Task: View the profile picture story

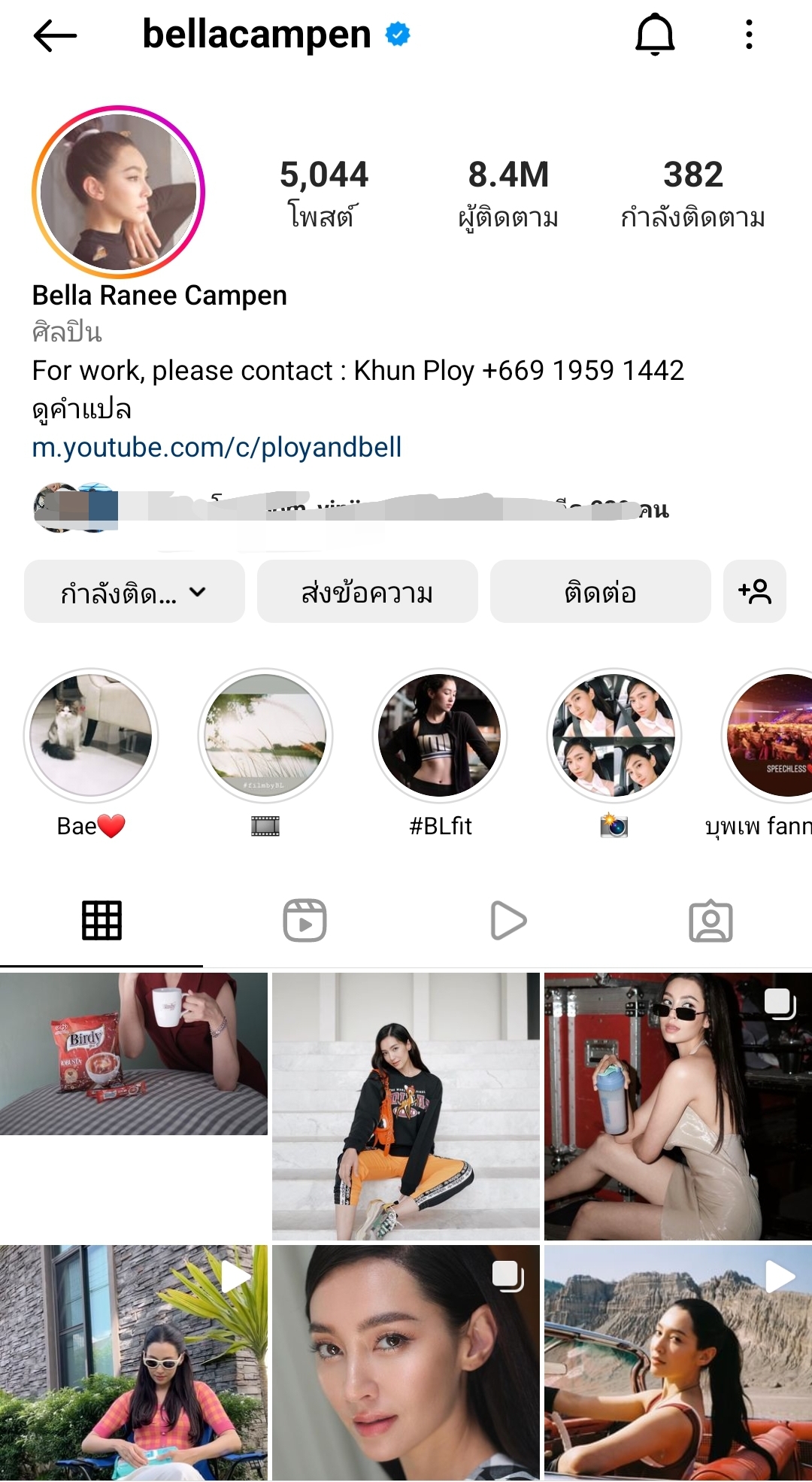Action: [118, 193]
